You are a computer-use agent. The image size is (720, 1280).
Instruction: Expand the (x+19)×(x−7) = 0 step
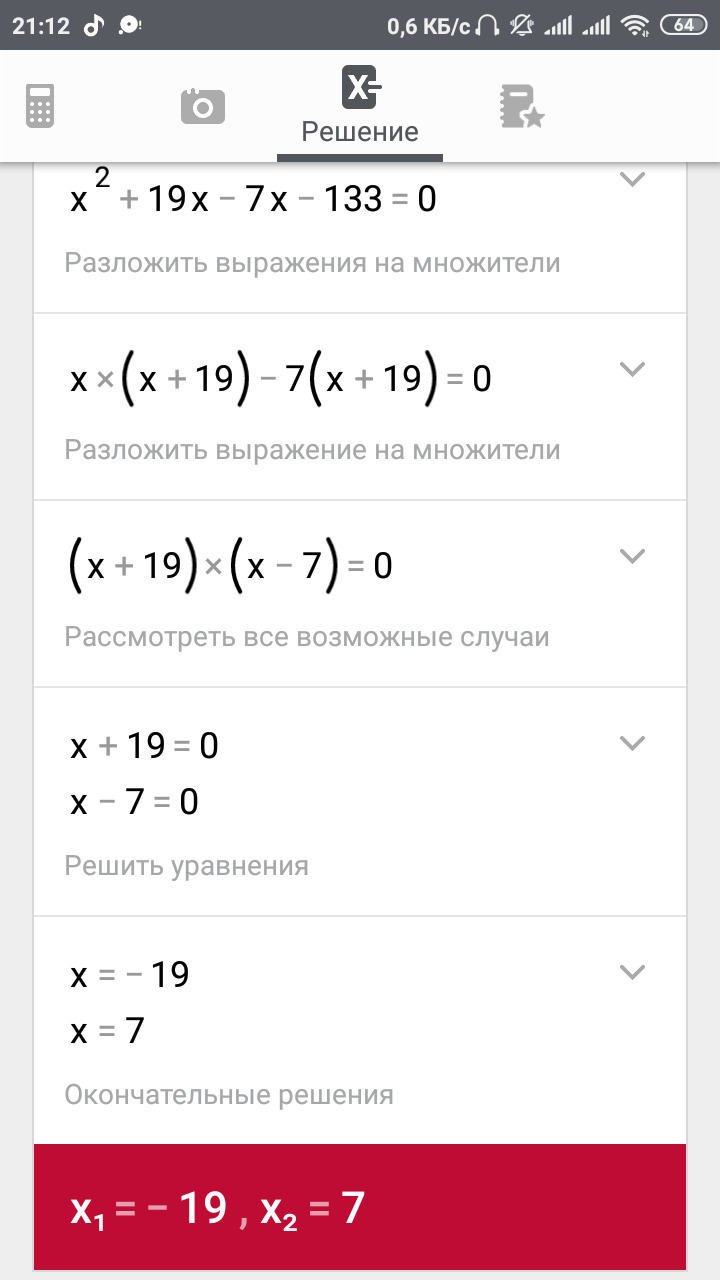tap(631, 556)
